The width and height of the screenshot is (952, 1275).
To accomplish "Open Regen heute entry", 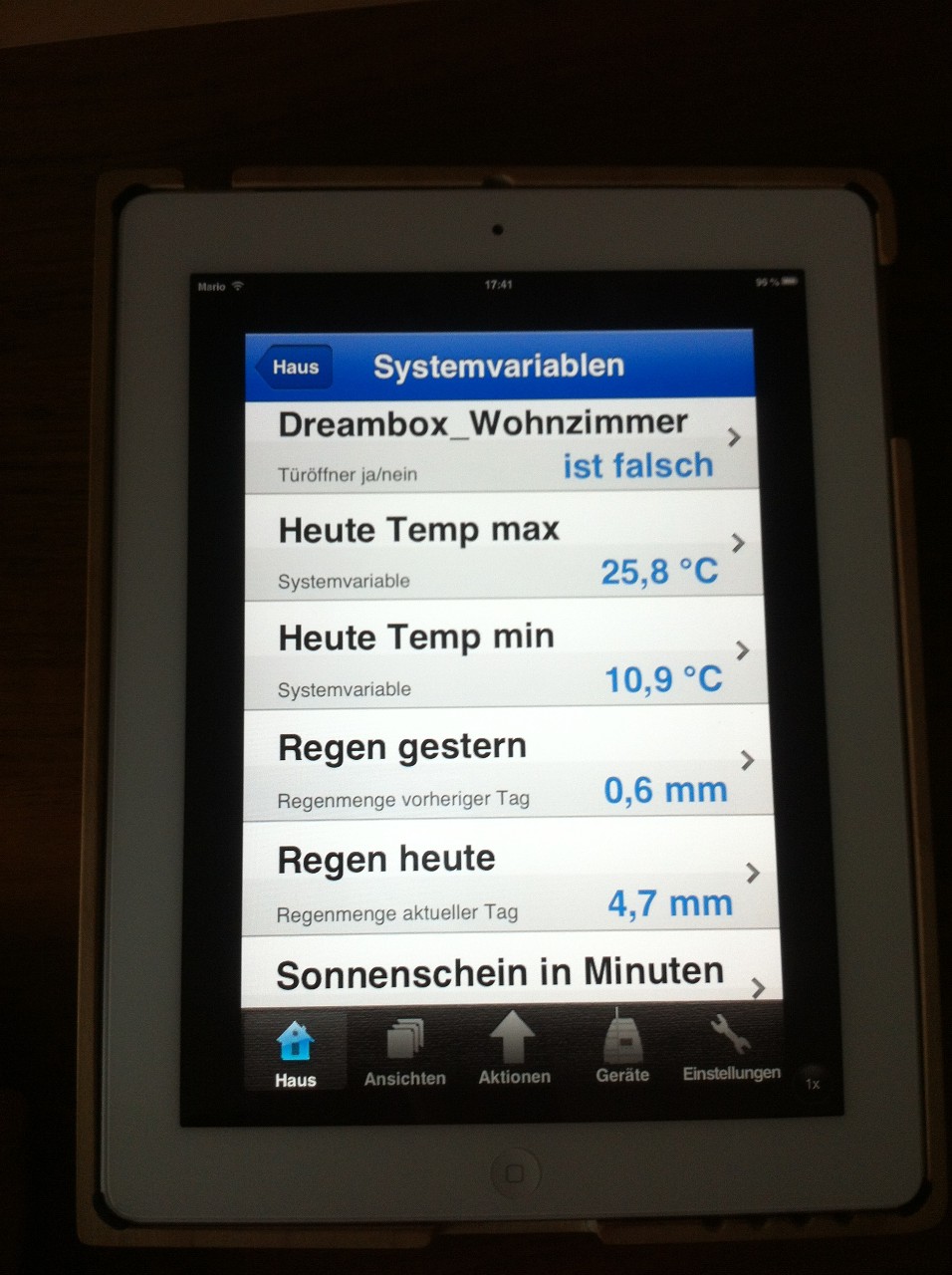I will pos(509,881).
